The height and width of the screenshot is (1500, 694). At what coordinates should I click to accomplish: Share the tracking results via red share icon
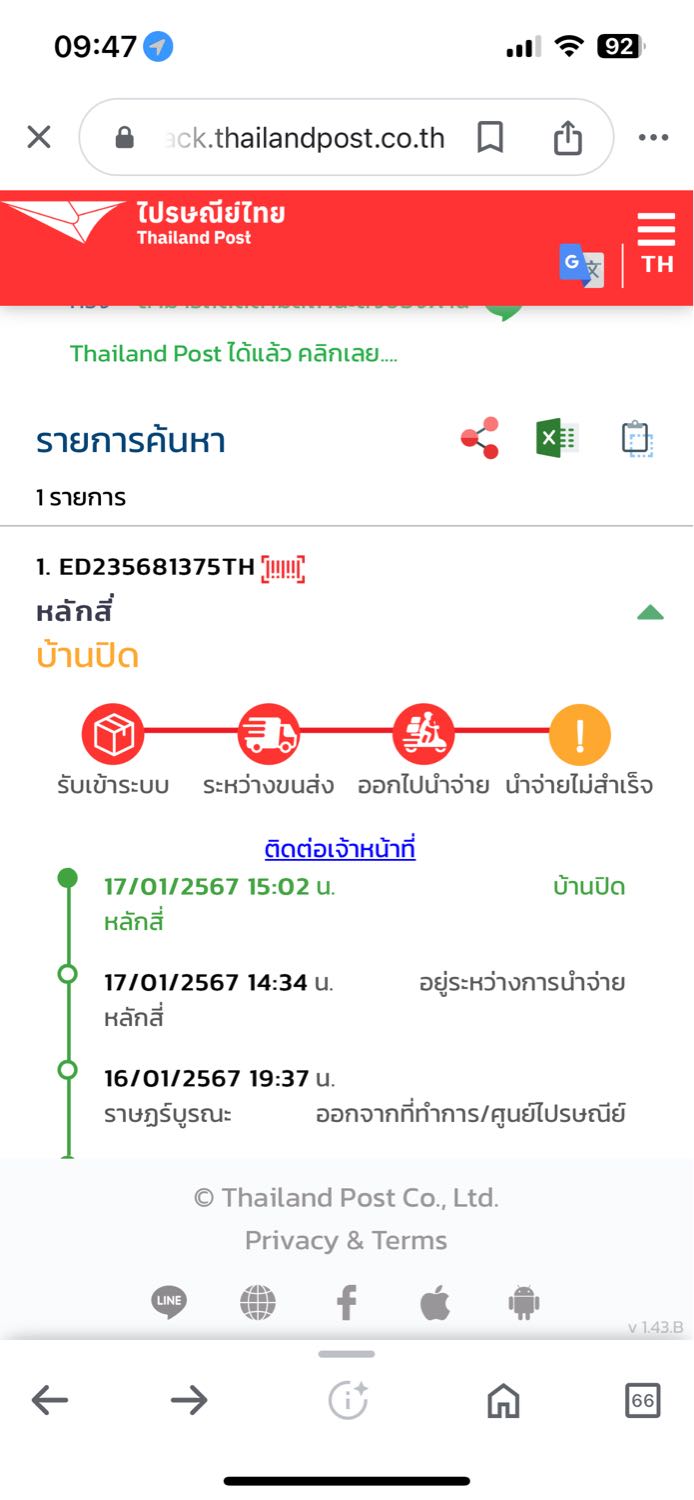[x=480, y=439]
